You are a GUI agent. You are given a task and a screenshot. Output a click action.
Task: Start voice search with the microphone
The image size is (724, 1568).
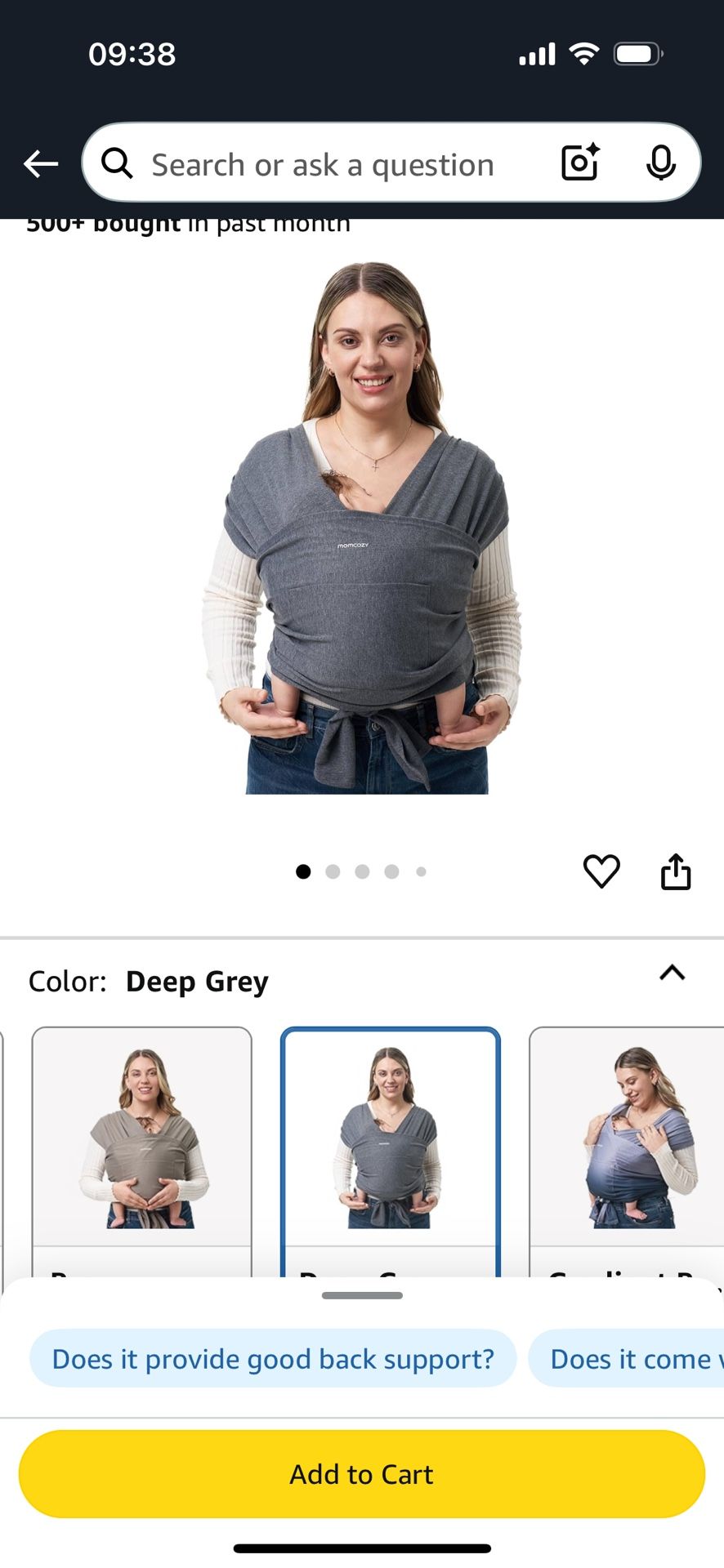(660, 163)
